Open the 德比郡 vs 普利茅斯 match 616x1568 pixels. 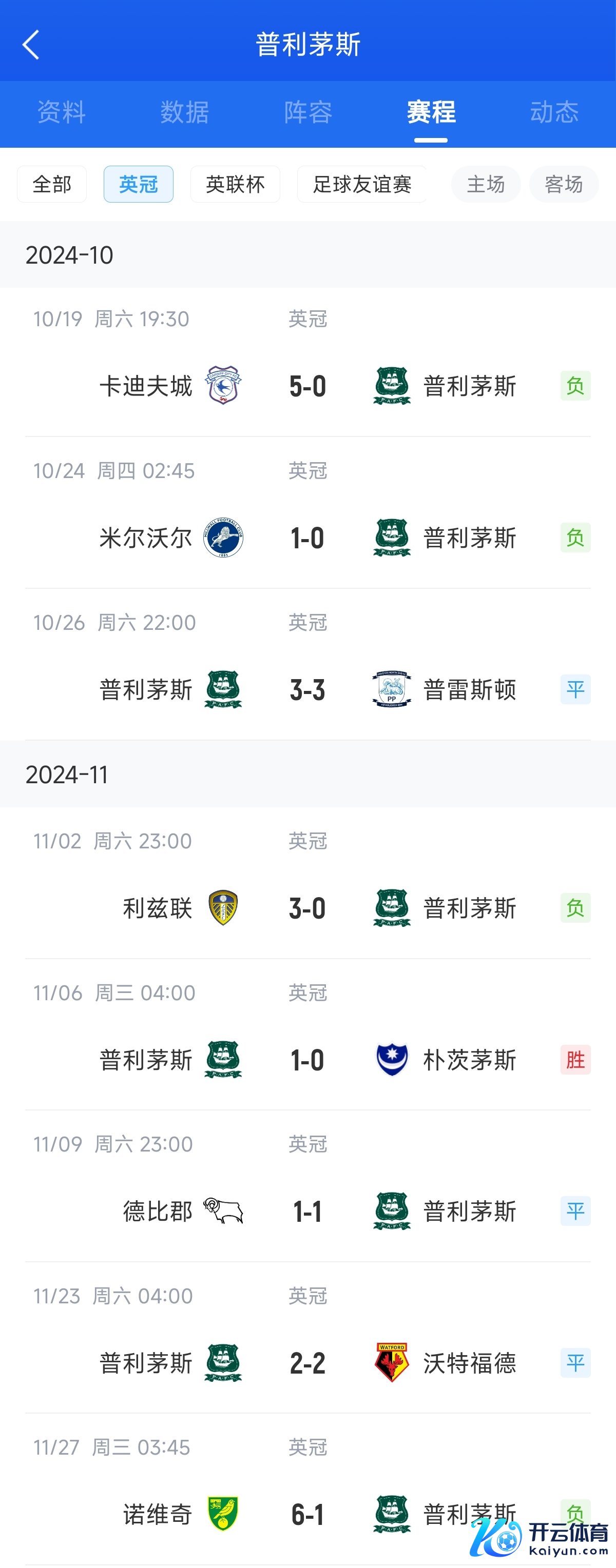[307, 1212]
